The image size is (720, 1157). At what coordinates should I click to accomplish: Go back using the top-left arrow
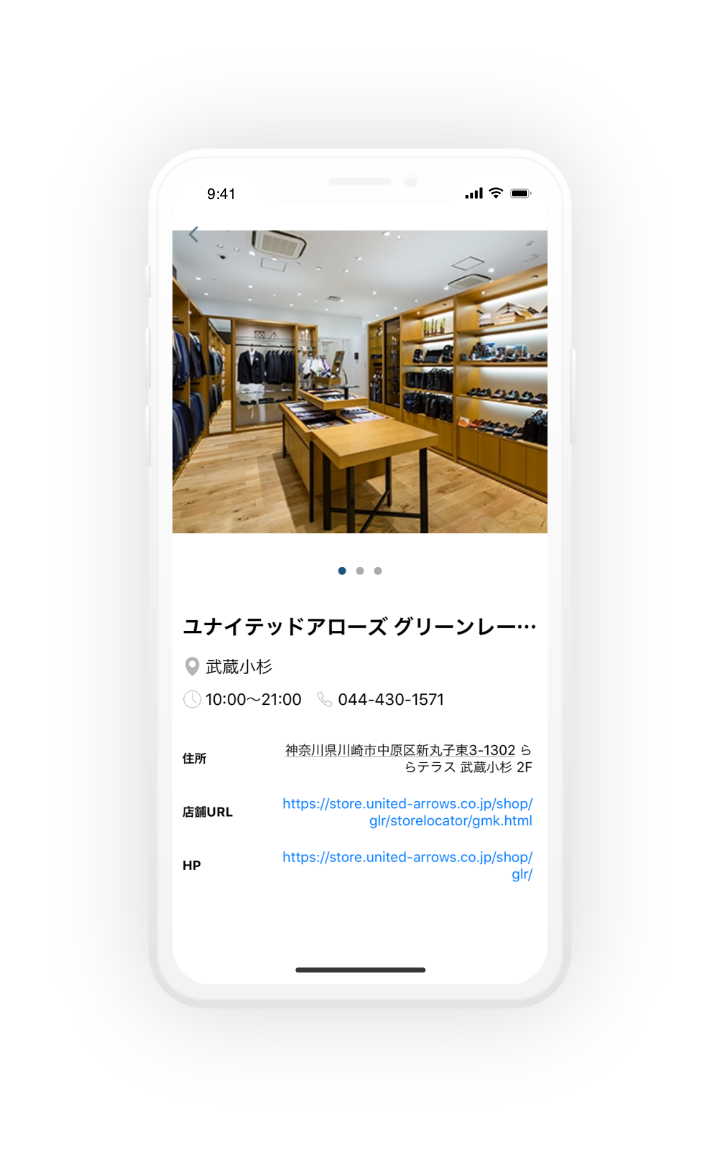(194, 234)
